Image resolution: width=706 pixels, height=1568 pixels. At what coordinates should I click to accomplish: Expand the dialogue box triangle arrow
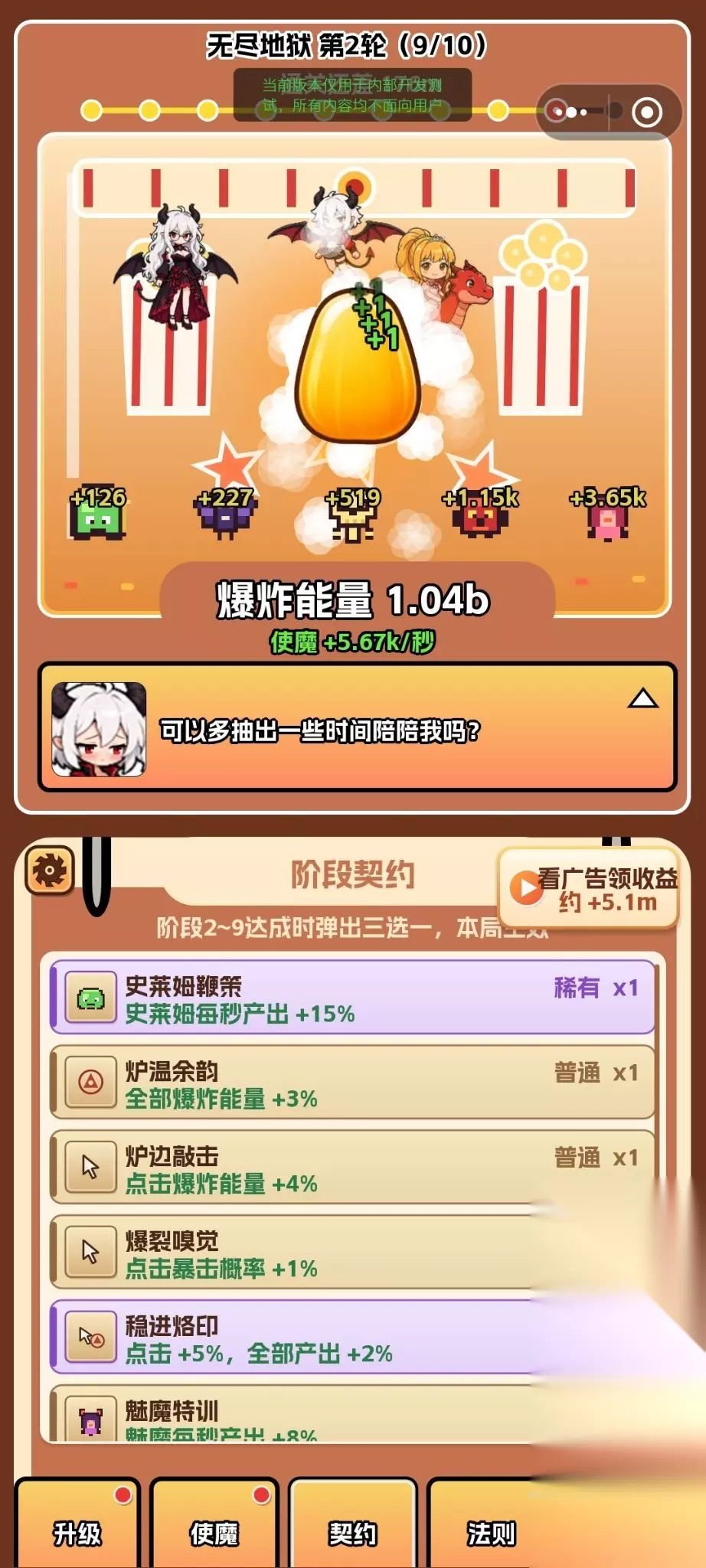(x=642, y=698)
